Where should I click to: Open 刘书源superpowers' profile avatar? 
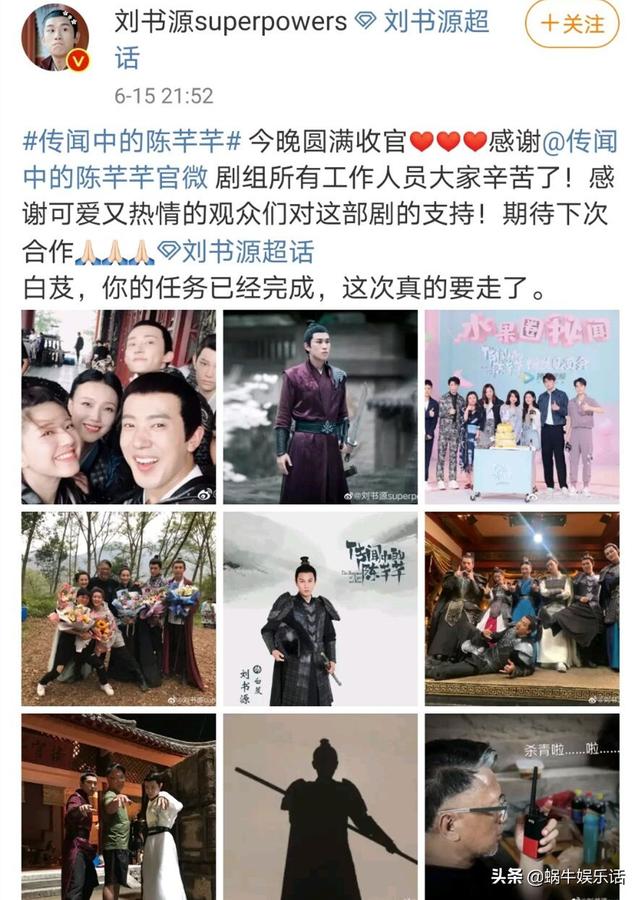(x=54, y=37)
